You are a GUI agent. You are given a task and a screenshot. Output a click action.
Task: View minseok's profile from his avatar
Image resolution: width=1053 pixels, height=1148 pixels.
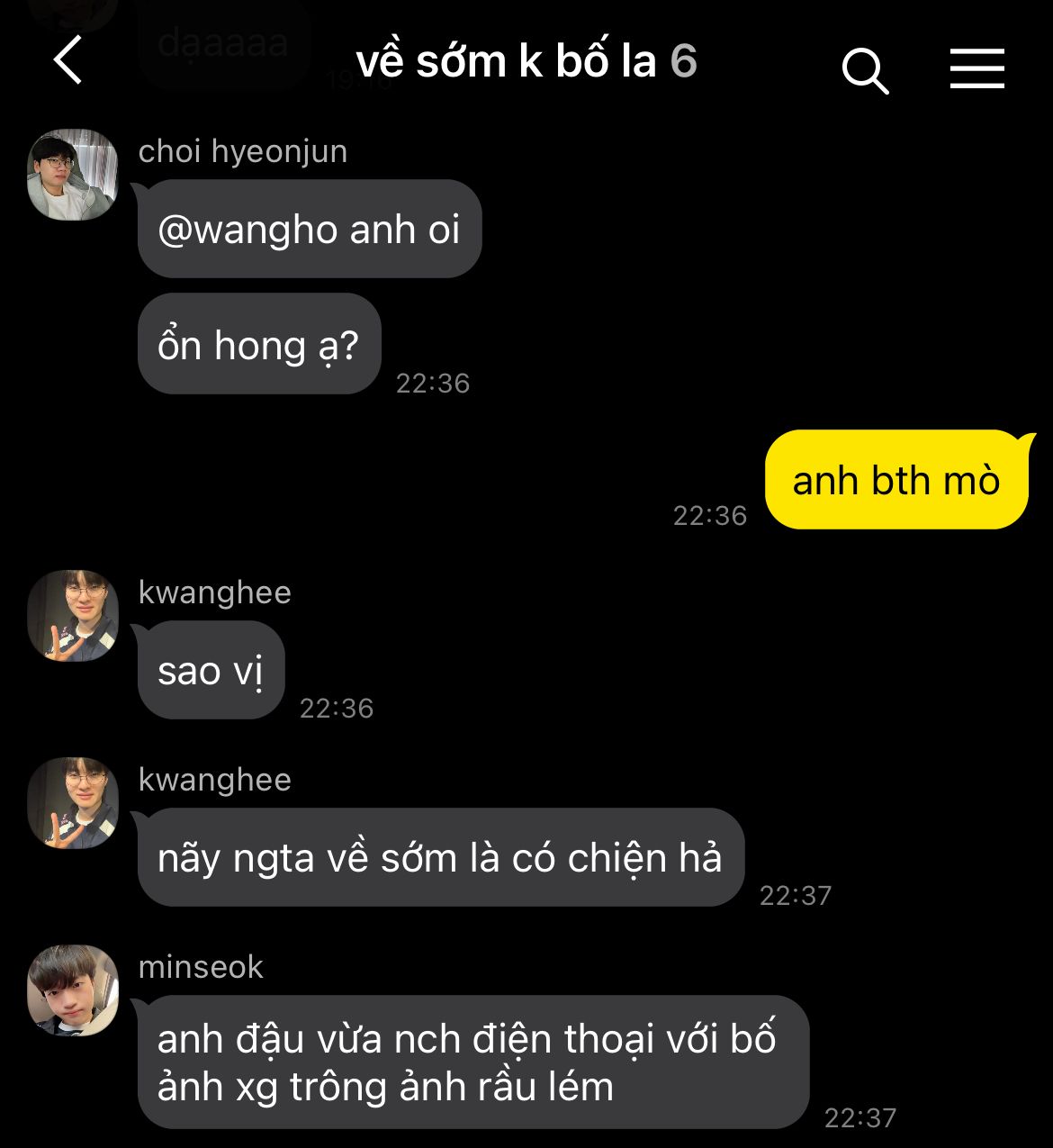tap(73, 990)
